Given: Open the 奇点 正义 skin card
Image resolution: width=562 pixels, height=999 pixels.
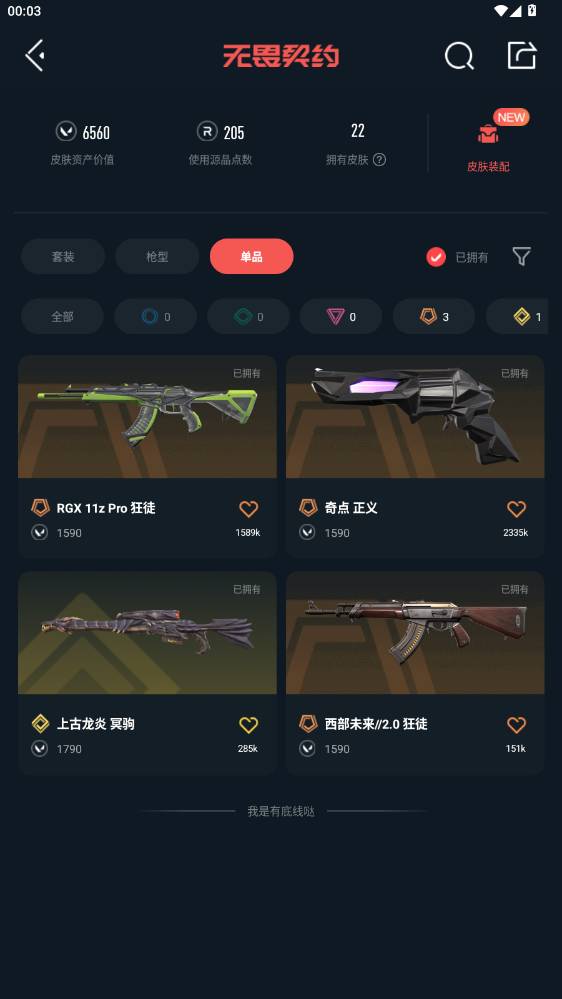Looking at the screenshot, I should click(415, 456).
